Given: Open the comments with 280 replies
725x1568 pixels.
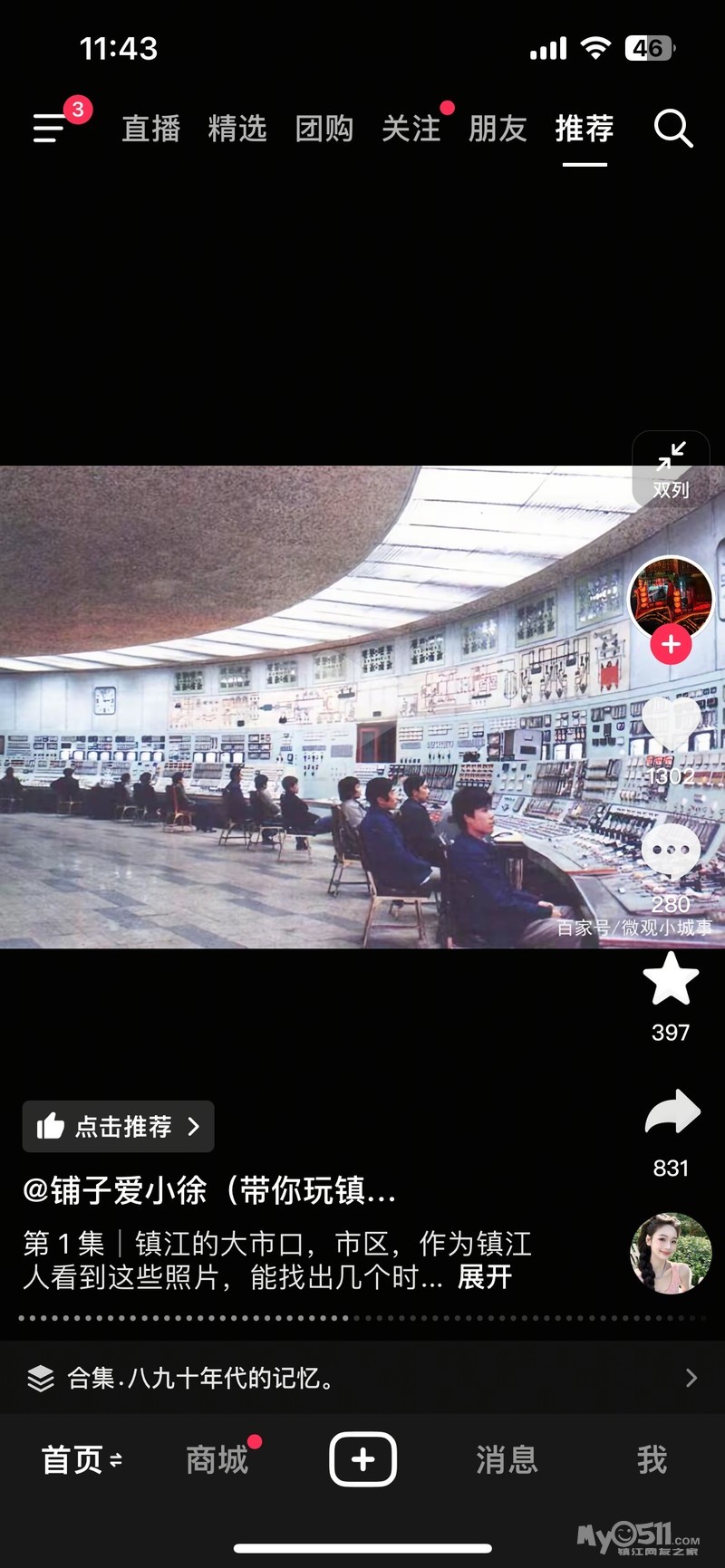Looking at the screenshot, I should (x=671, y=851).
